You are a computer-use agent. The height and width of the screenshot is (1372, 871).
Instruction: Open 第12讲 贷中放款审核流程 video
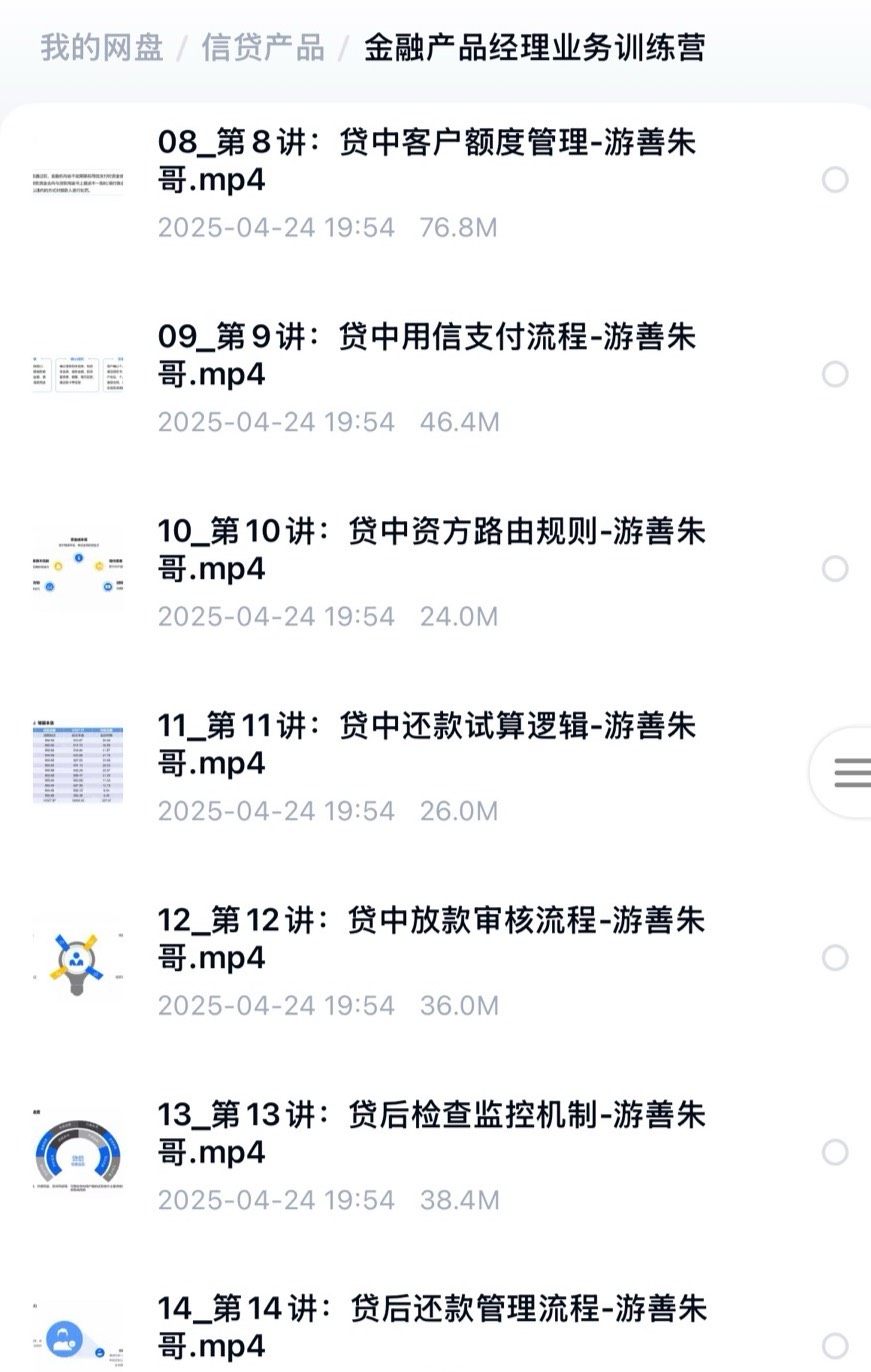(x=430, y=938)
